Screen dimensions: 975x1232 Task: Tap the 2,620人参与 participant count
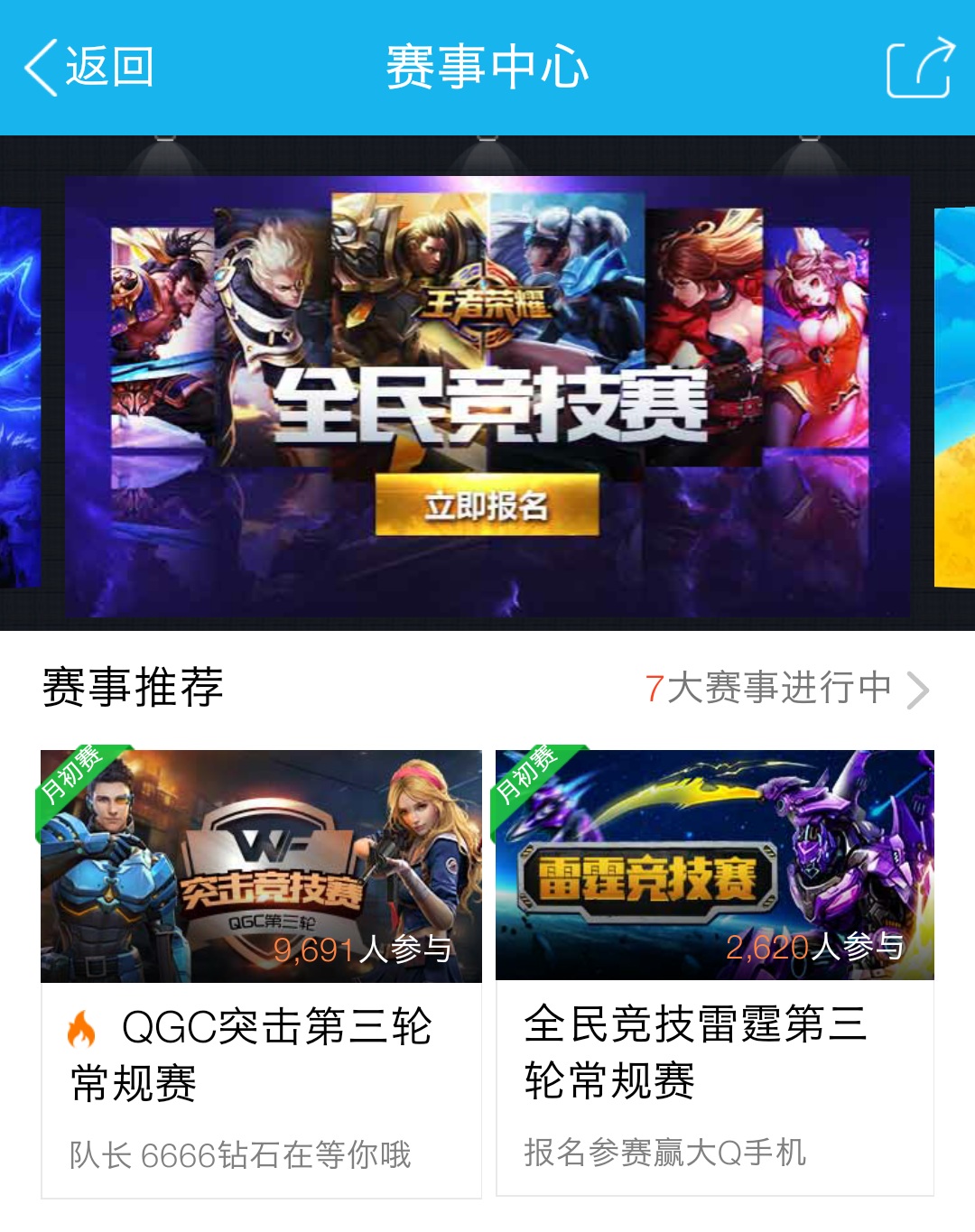pos(816,948)
